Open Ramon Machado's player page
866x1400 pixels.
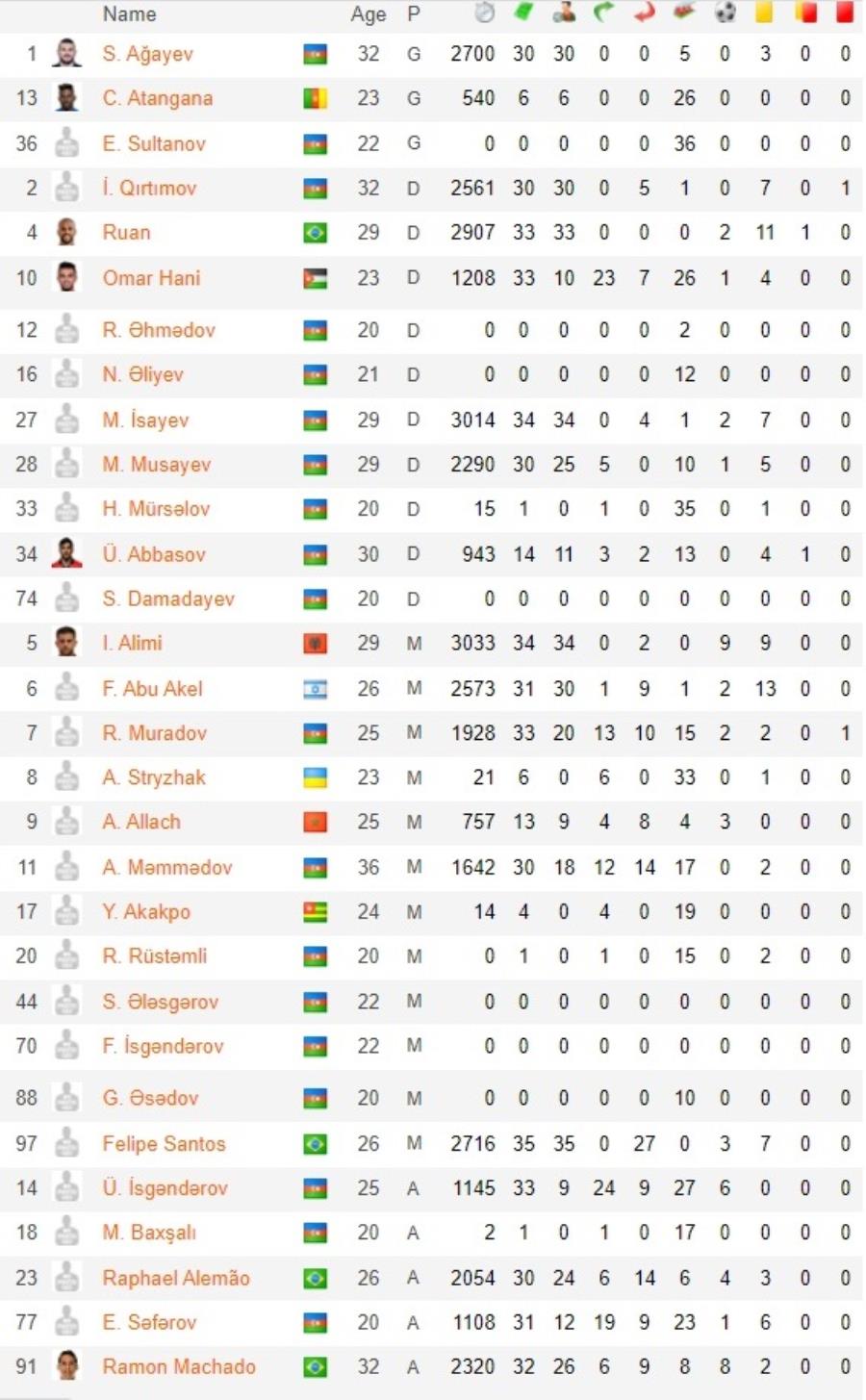tap(179, 1366)
